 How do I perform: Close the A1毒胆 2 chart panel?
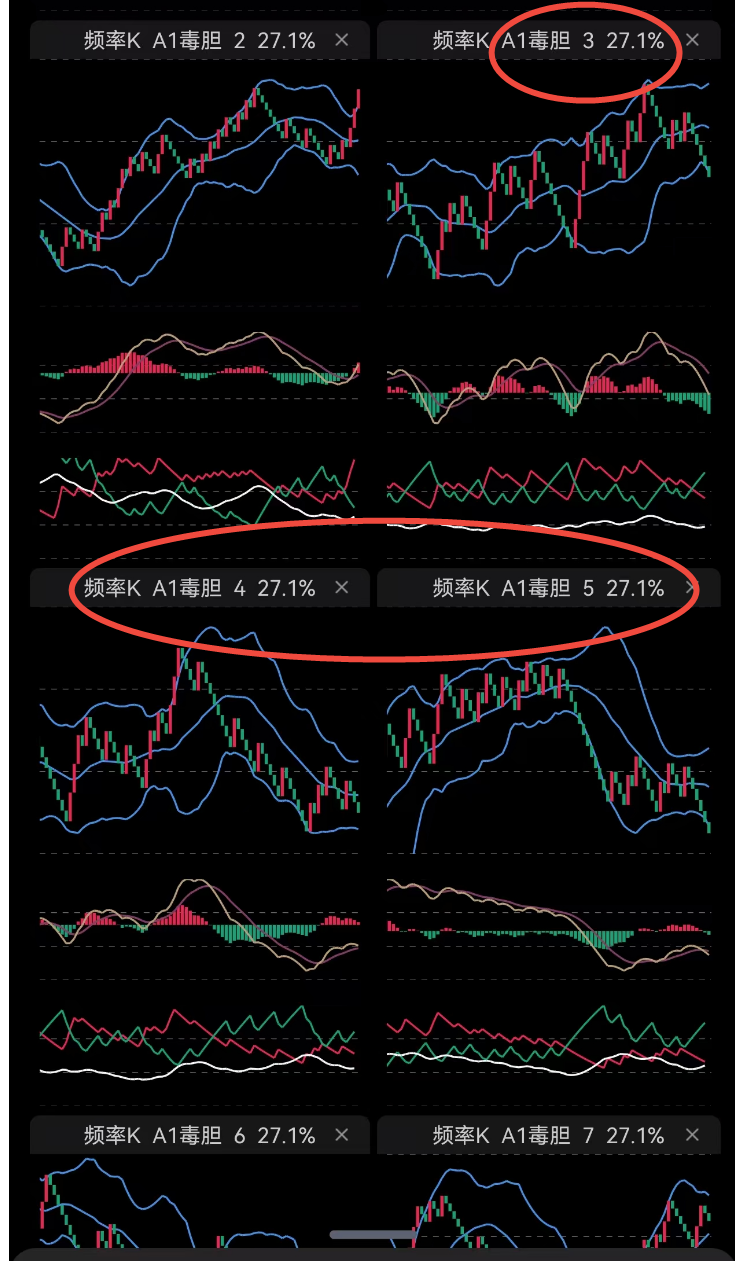point(342,40)
